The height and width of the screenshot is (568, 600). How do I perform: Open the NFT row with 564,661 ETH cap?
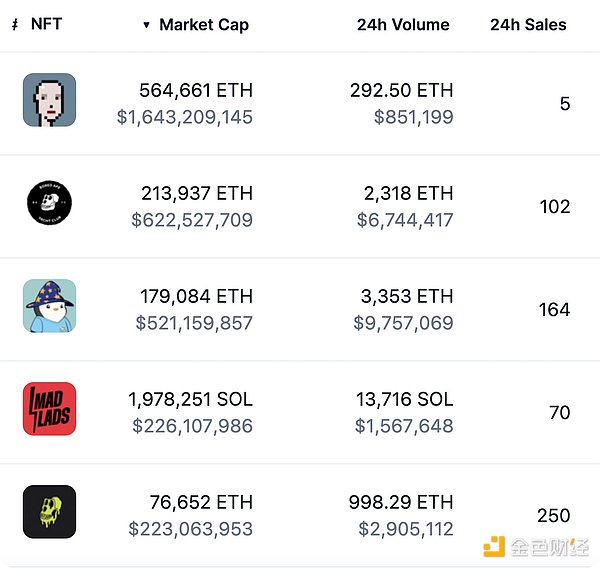[x=50, y=100]
